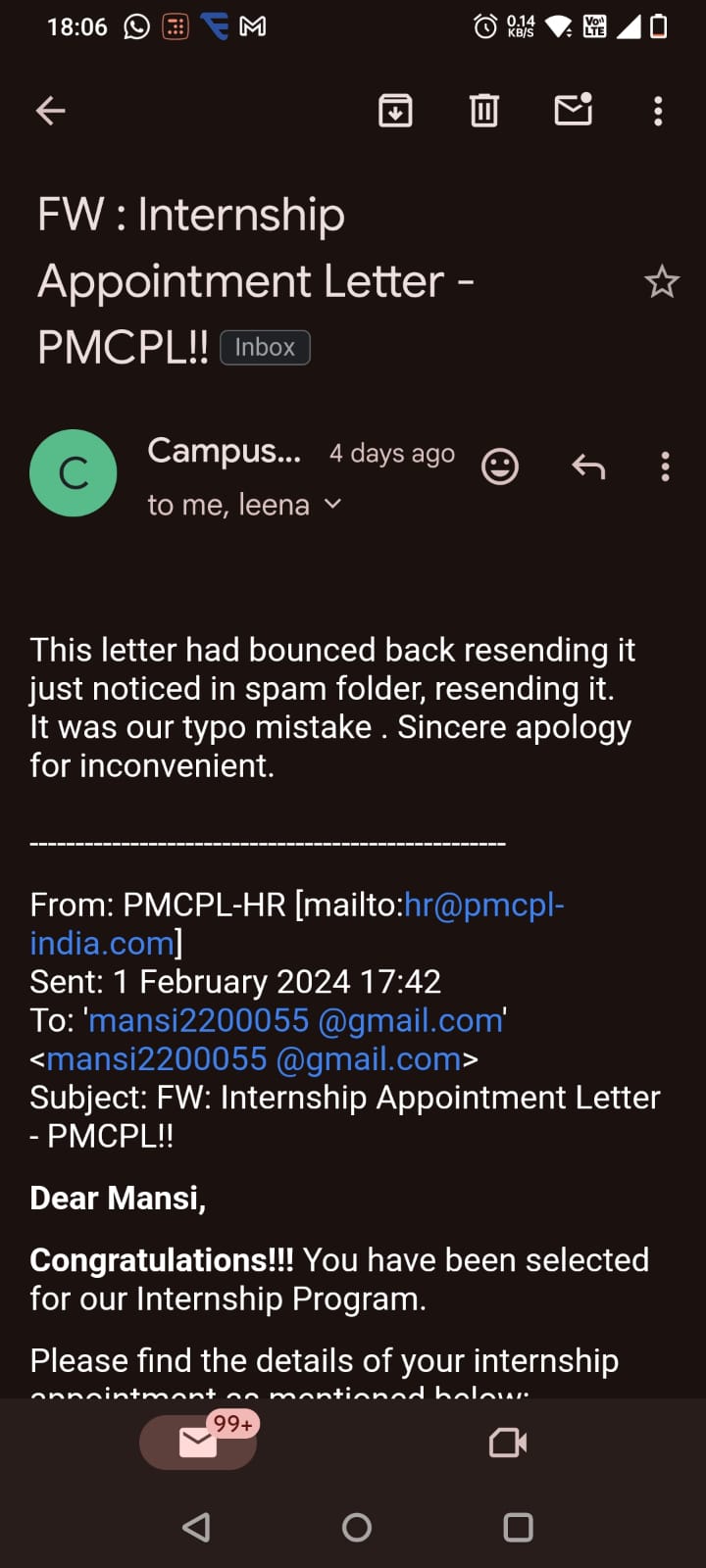706x1568 pixels.
Task: Reply to the Campus sender's message
Action: (x=588, y=466)
